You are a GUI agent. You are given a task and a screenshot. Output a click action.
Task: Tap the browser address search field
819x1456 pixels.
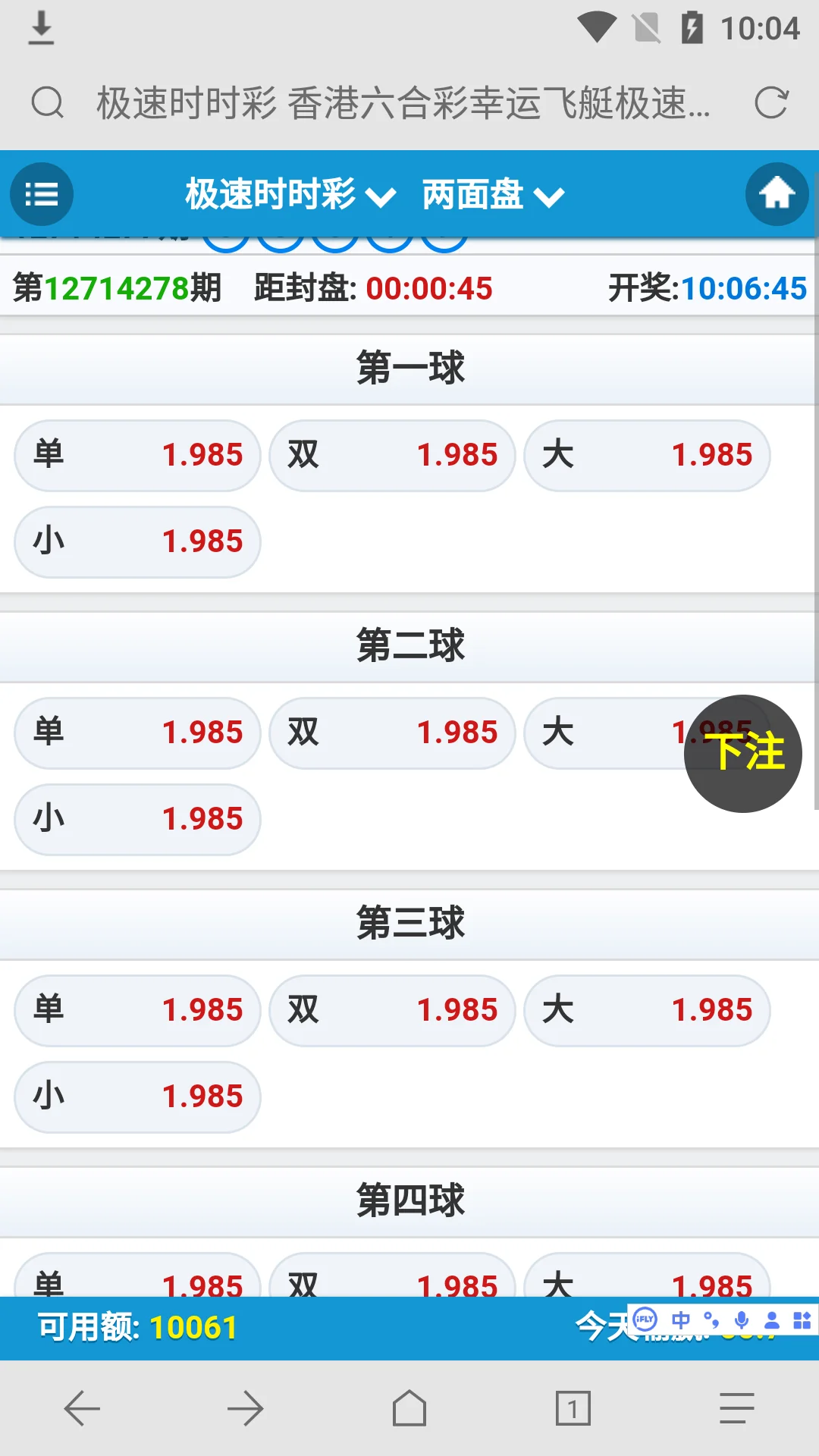pos(402,102)
